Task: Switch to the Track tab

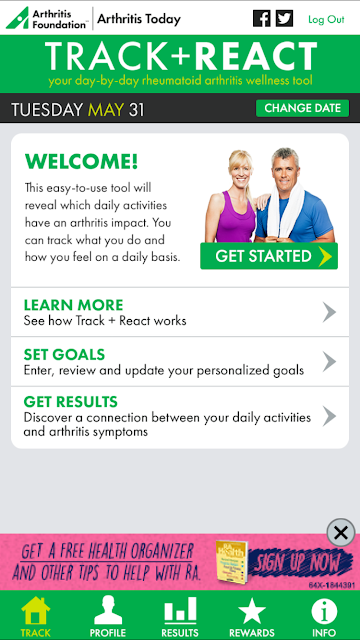Action: [36, 616]
